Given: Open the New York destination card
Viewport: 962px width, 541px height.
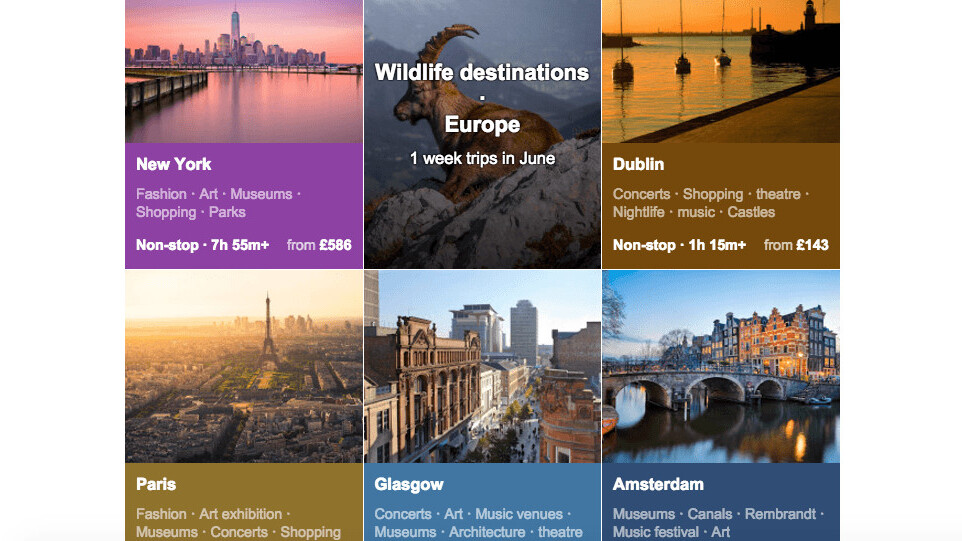Looking at the screenshot, I should point(243,134).
